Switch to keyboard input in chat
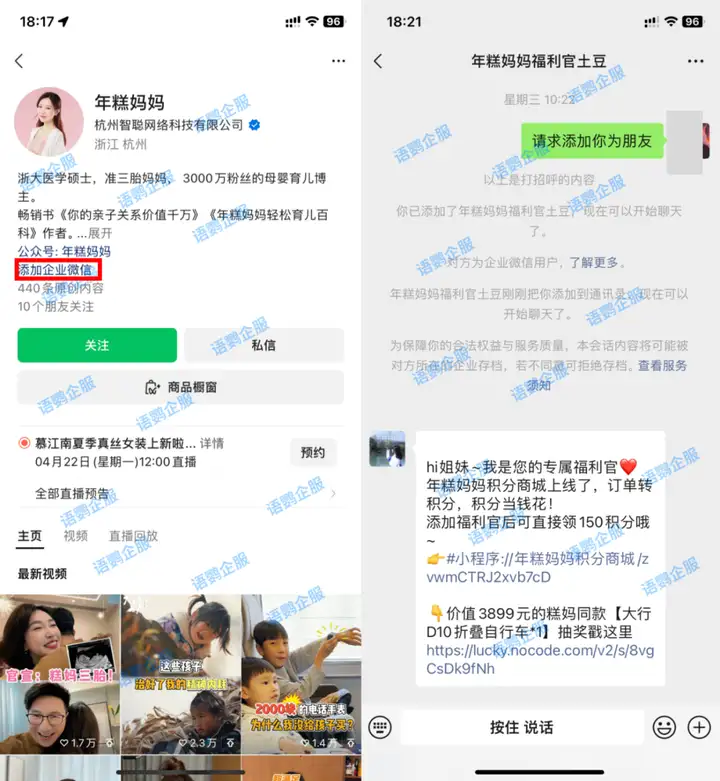Viewport: 720px width, 781px height. point(380,727)
